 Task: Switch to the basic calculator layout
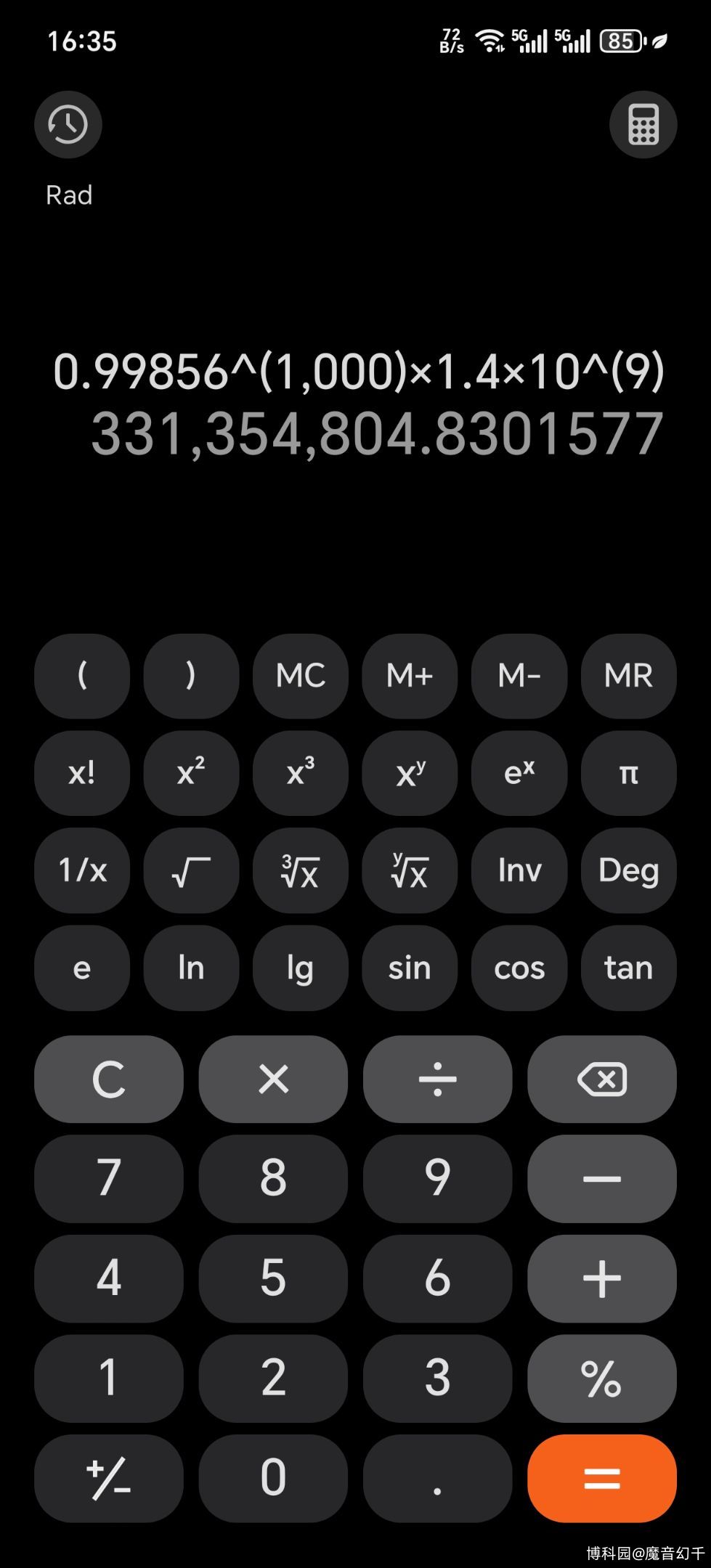pos(643,125)
